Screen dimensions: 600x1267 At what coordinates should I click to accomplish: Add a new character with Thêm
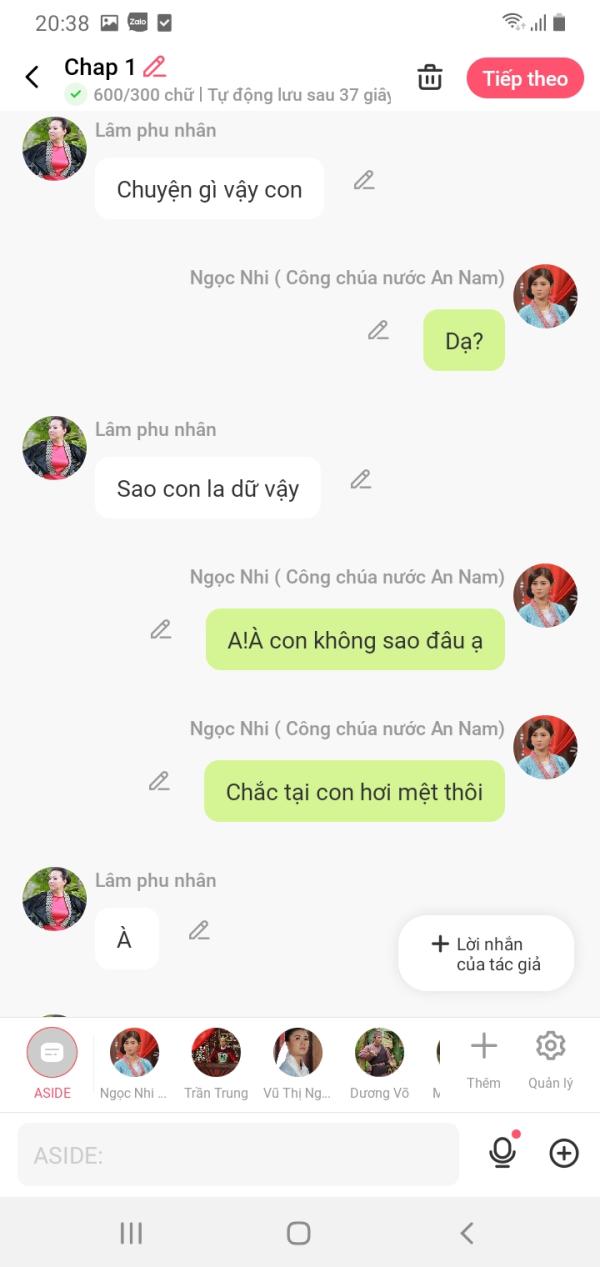[484, 1060]
